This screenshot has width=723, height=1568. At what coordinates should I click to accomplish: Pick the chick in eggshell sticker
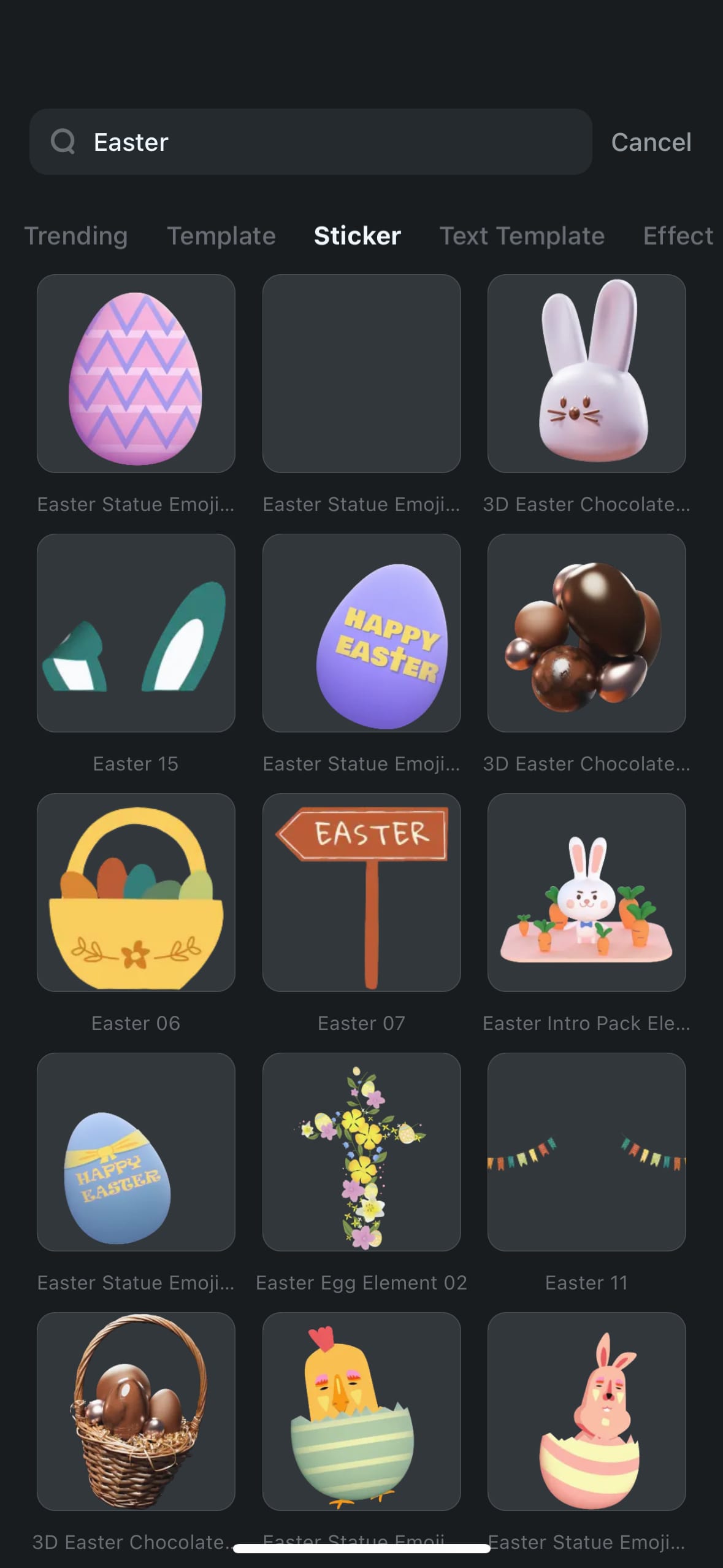(361, 1411)
